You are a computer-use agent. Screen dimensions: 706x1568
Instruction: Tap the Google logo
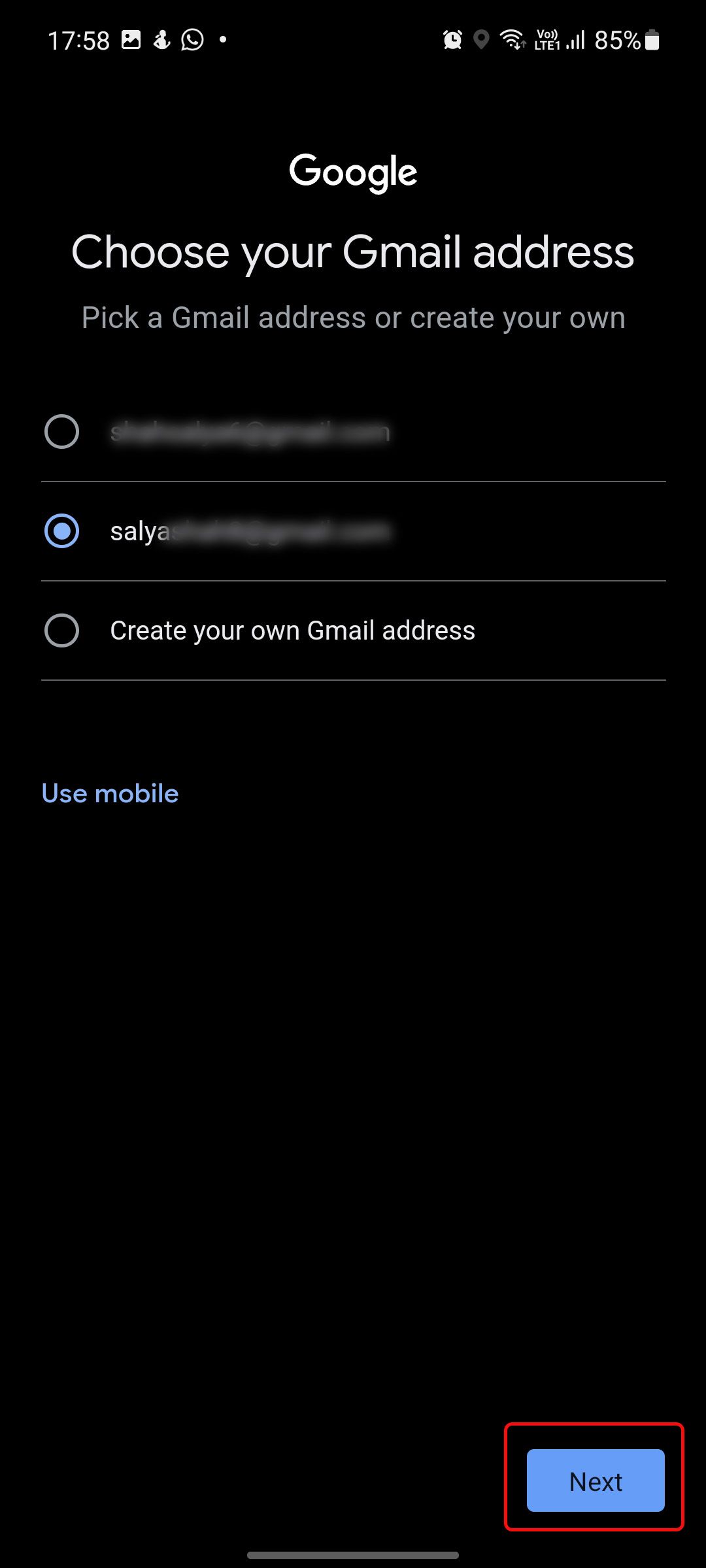point(353,171)
